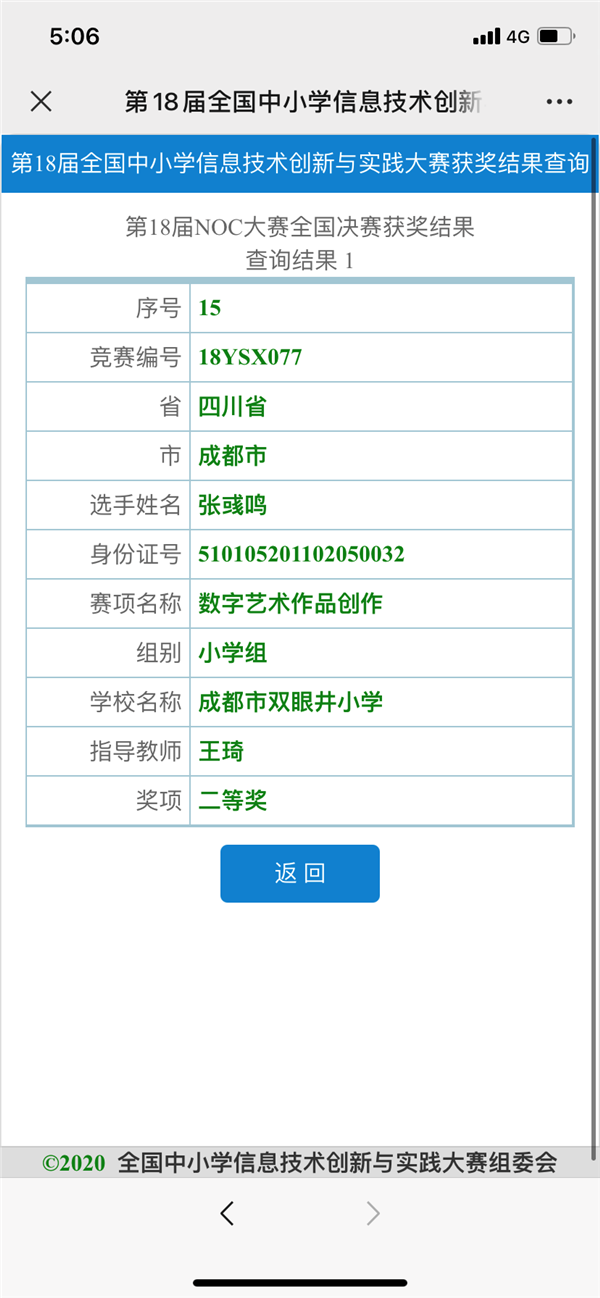The width and height of the screenshot is (600, 1298).
Task: Go back with the bottom left arrow
Action: (x=228, y=1214)
